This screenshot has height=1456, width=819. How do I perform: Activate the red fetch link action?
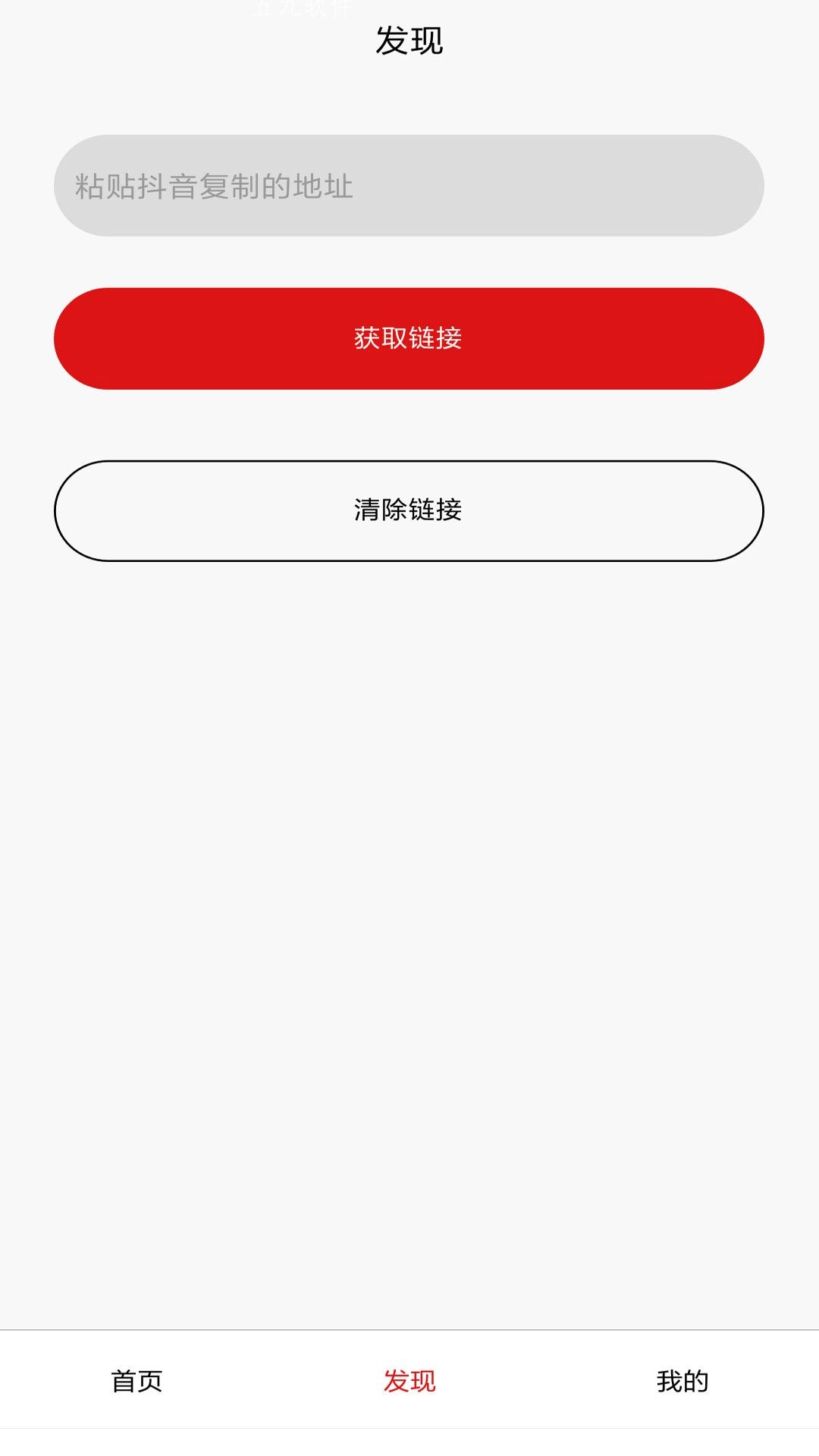pos(409,339)
